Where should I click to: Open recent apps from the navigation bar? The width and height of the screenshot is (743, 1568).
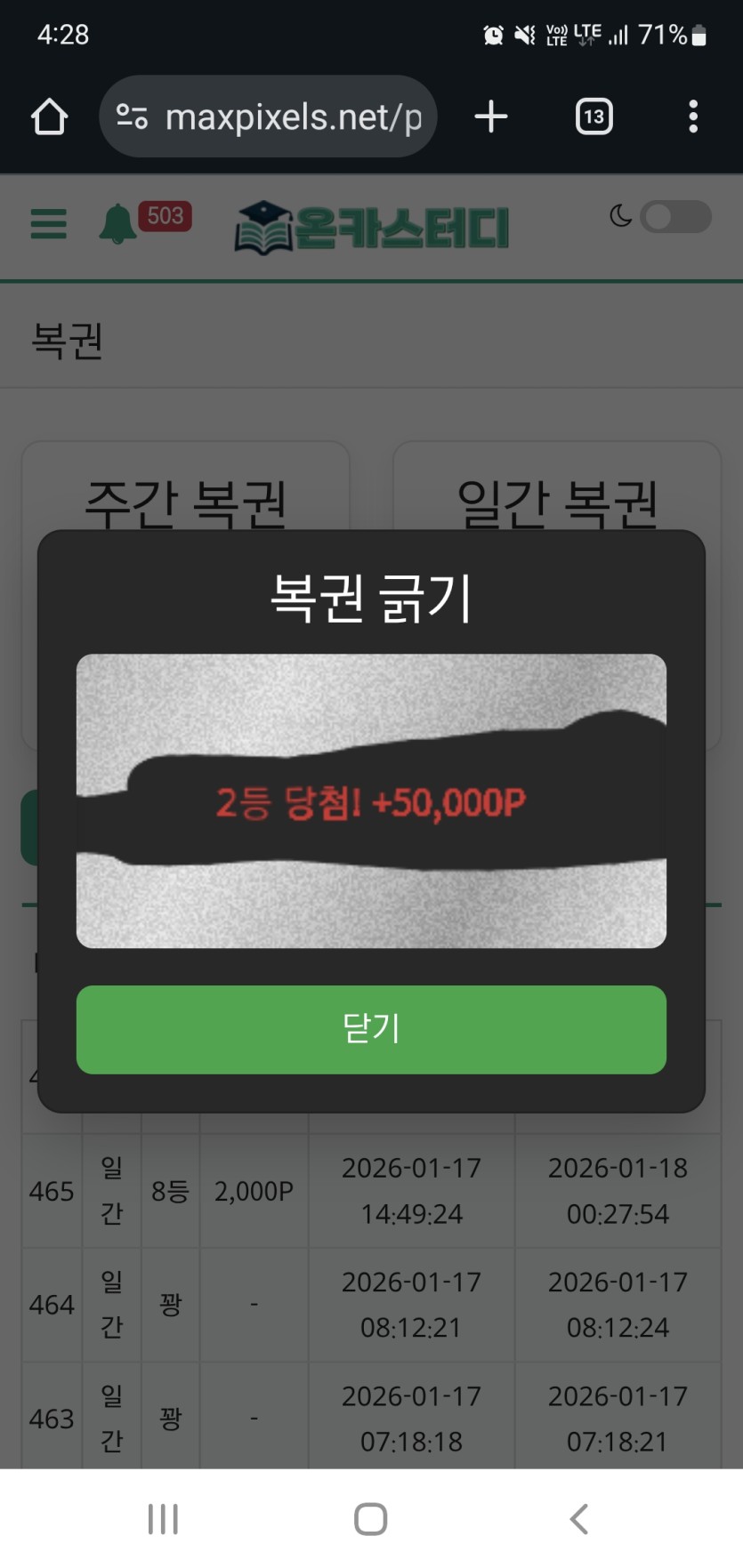[x=163, y=1519]
